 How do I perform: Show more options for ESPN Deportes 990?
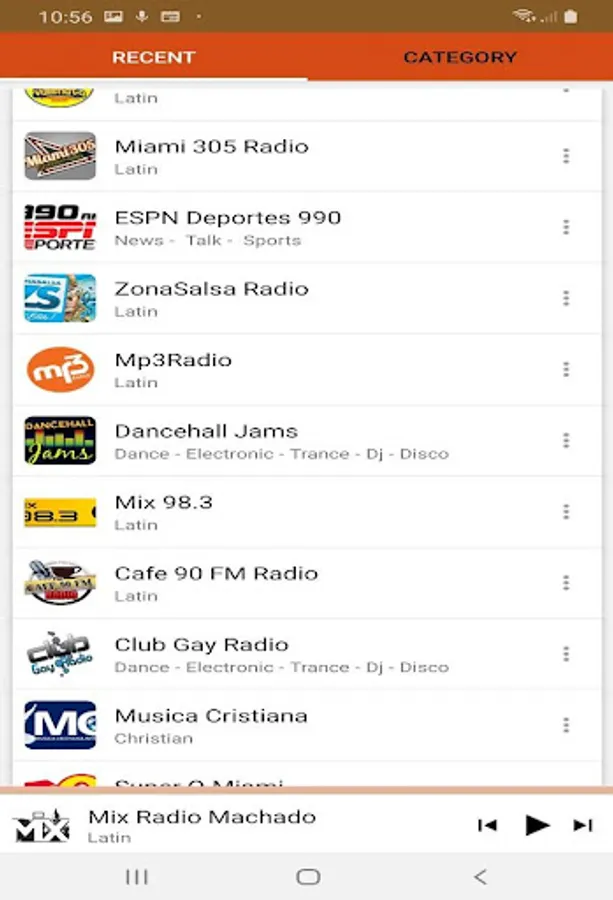coord(566,227)
